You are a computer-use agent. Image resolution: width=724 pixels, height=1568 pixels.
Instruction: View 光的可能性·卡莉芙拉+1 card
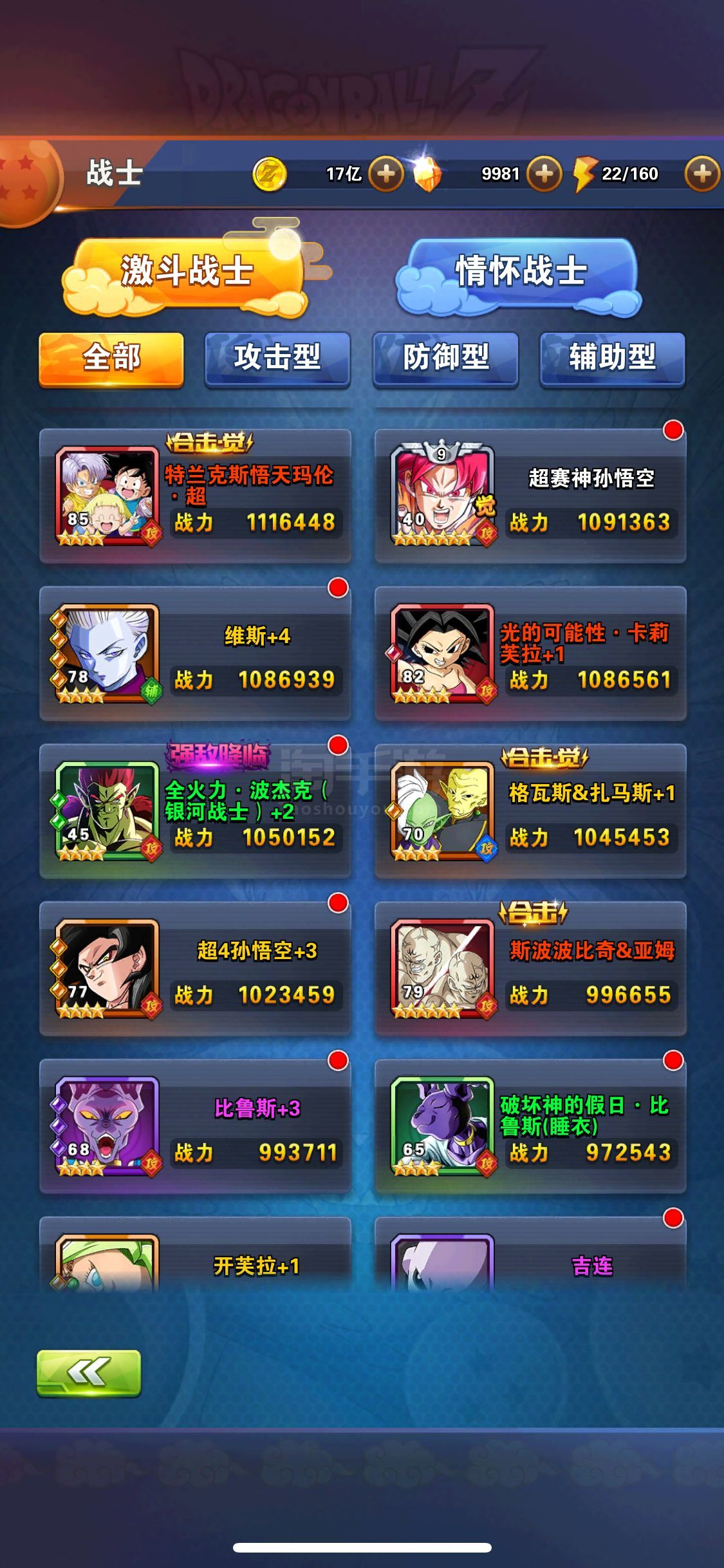530,653
